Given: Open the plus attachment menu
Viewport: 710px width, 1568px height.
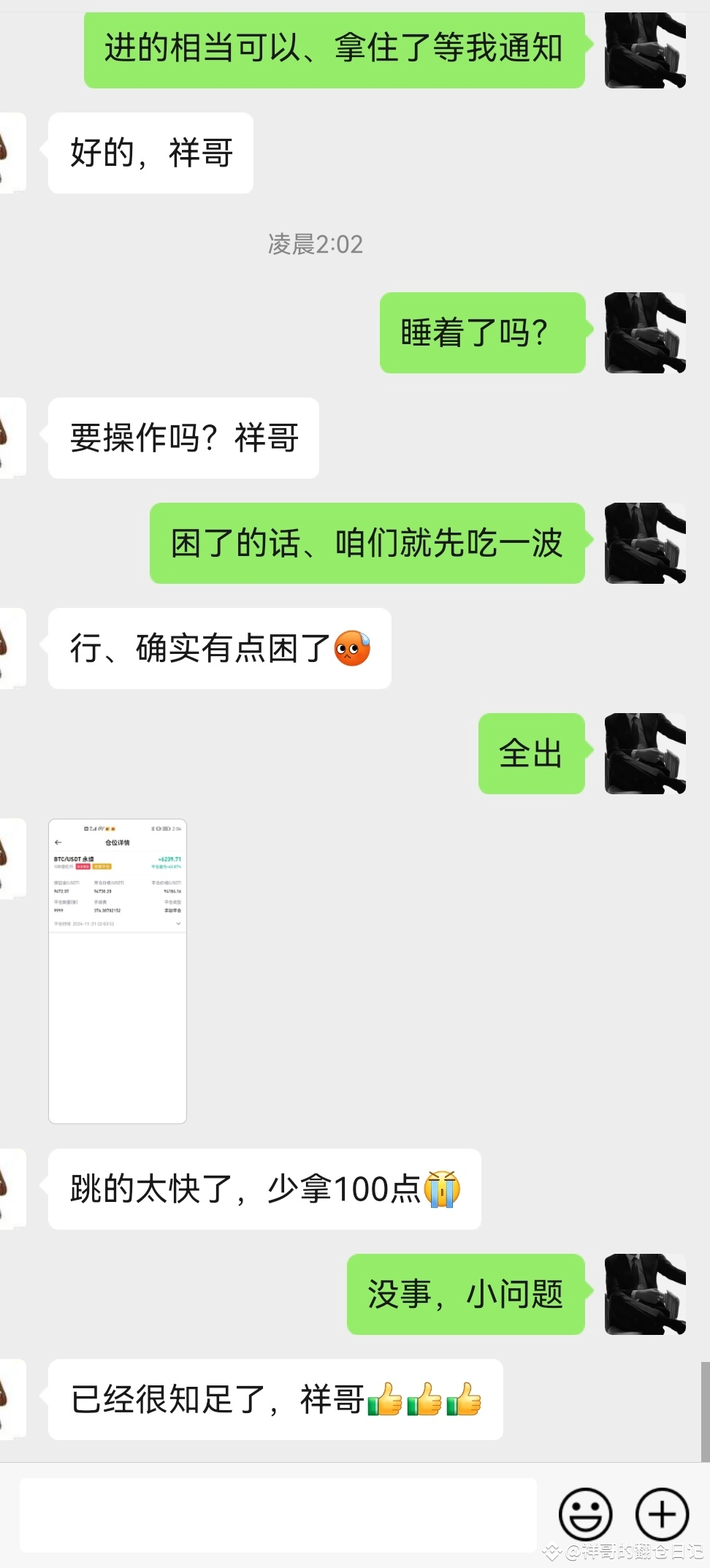Looking at the screenshot, I should point(662,1515).
